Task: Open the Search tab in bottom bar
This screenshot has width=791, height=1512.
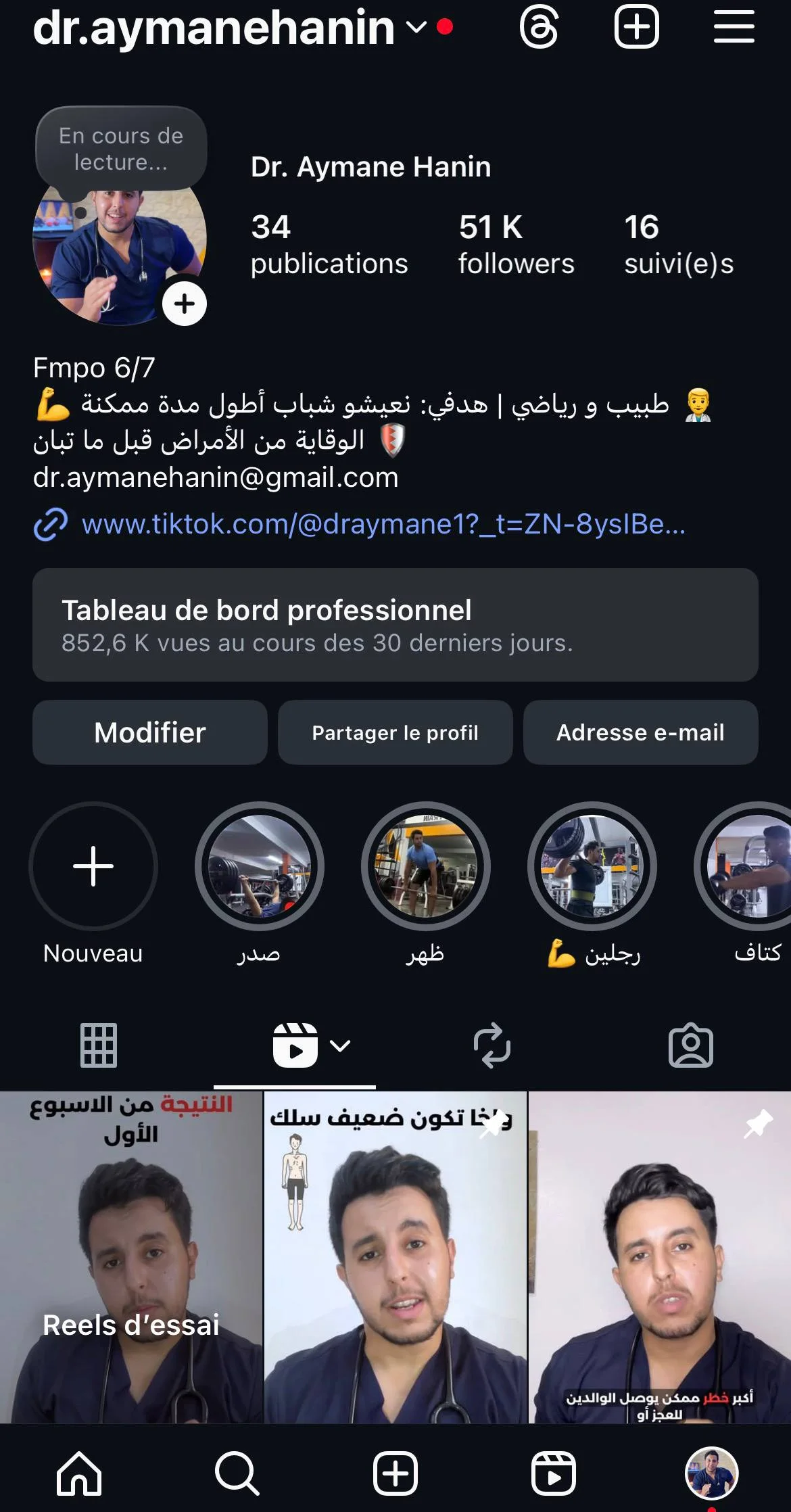Action: (x=237, y=1473)
